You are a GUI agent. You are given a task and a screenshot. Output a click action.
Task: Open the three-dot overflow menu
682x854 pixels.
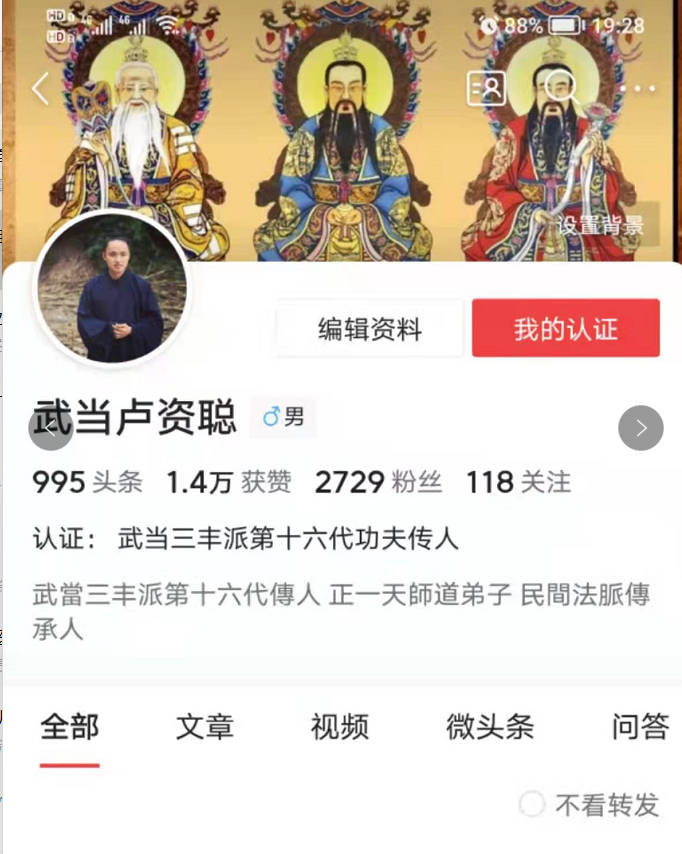point(636,89)
